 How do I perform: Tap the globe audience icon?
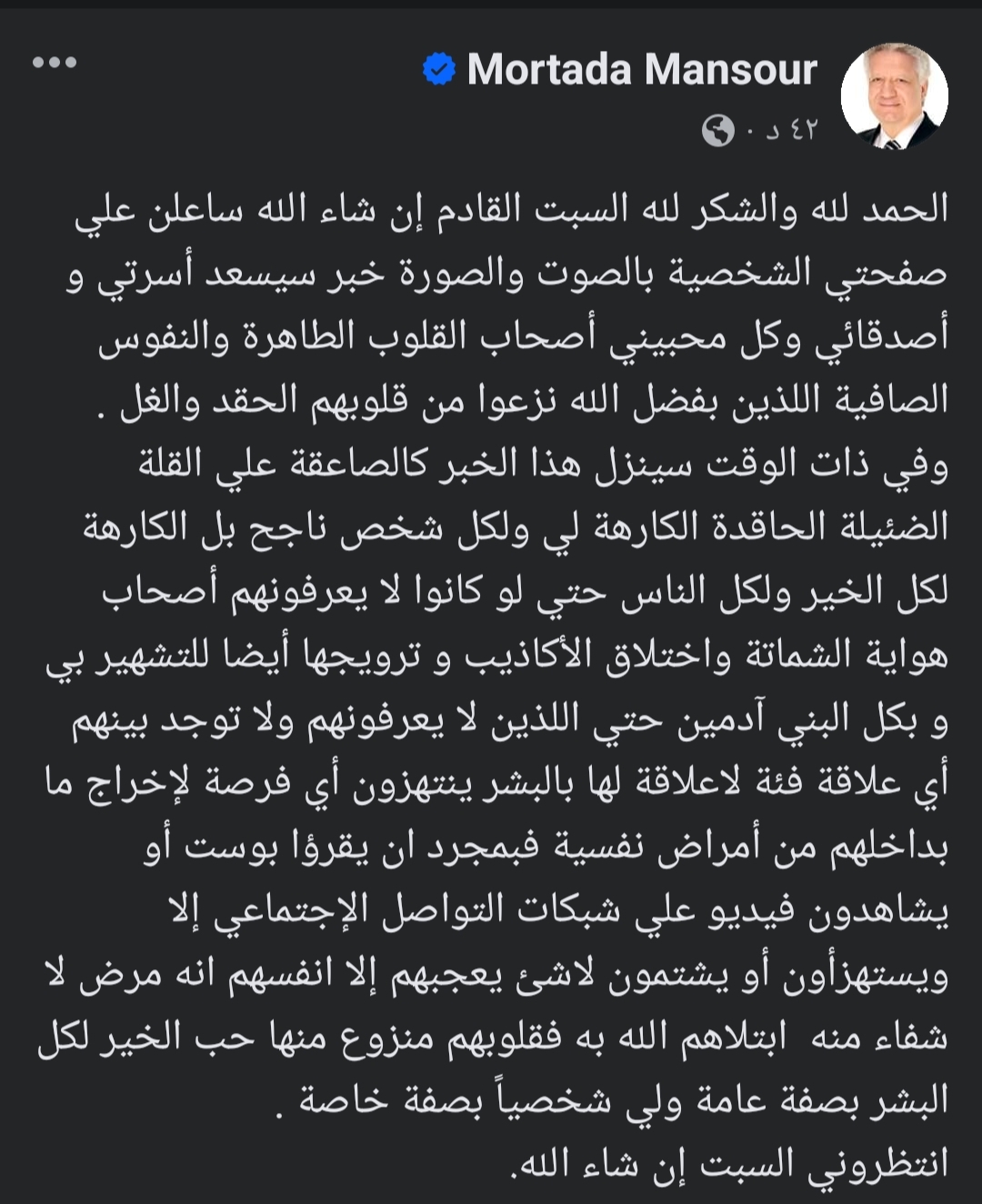tap(717, 131)
